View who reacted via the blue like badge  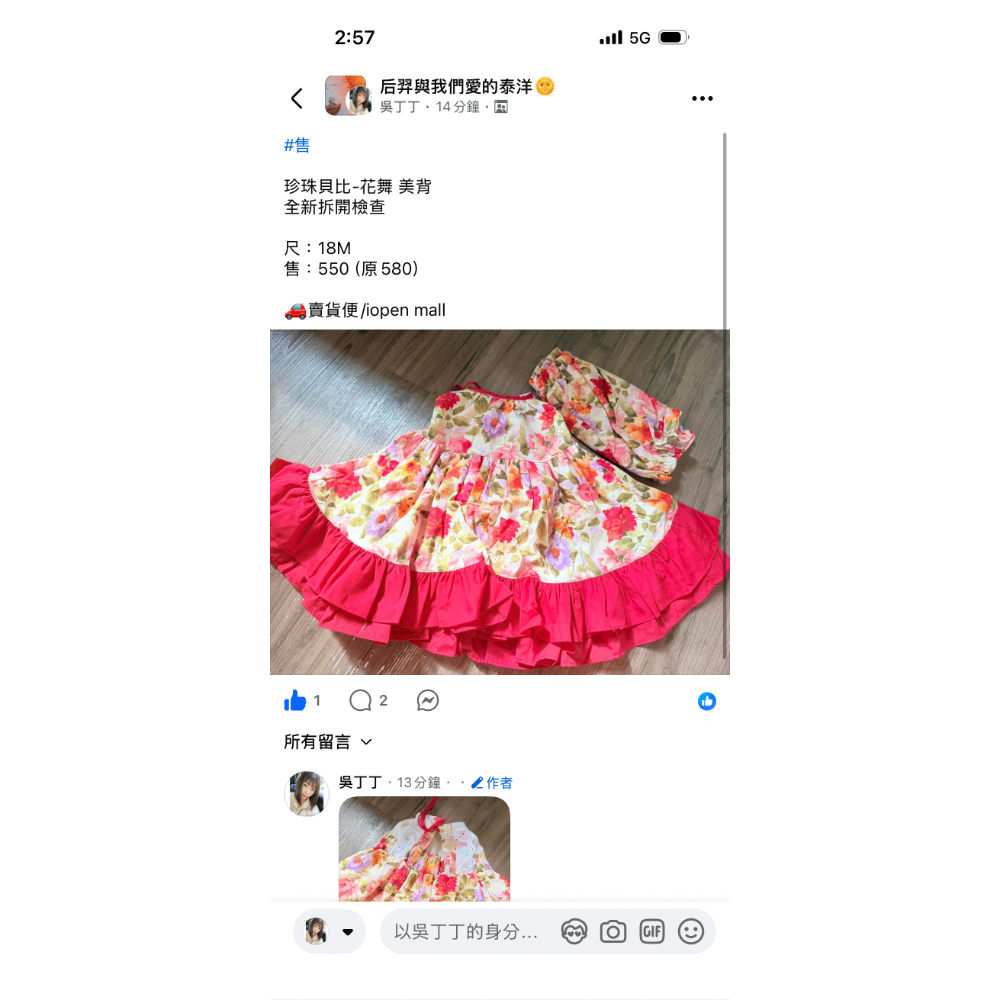(707, 702)
